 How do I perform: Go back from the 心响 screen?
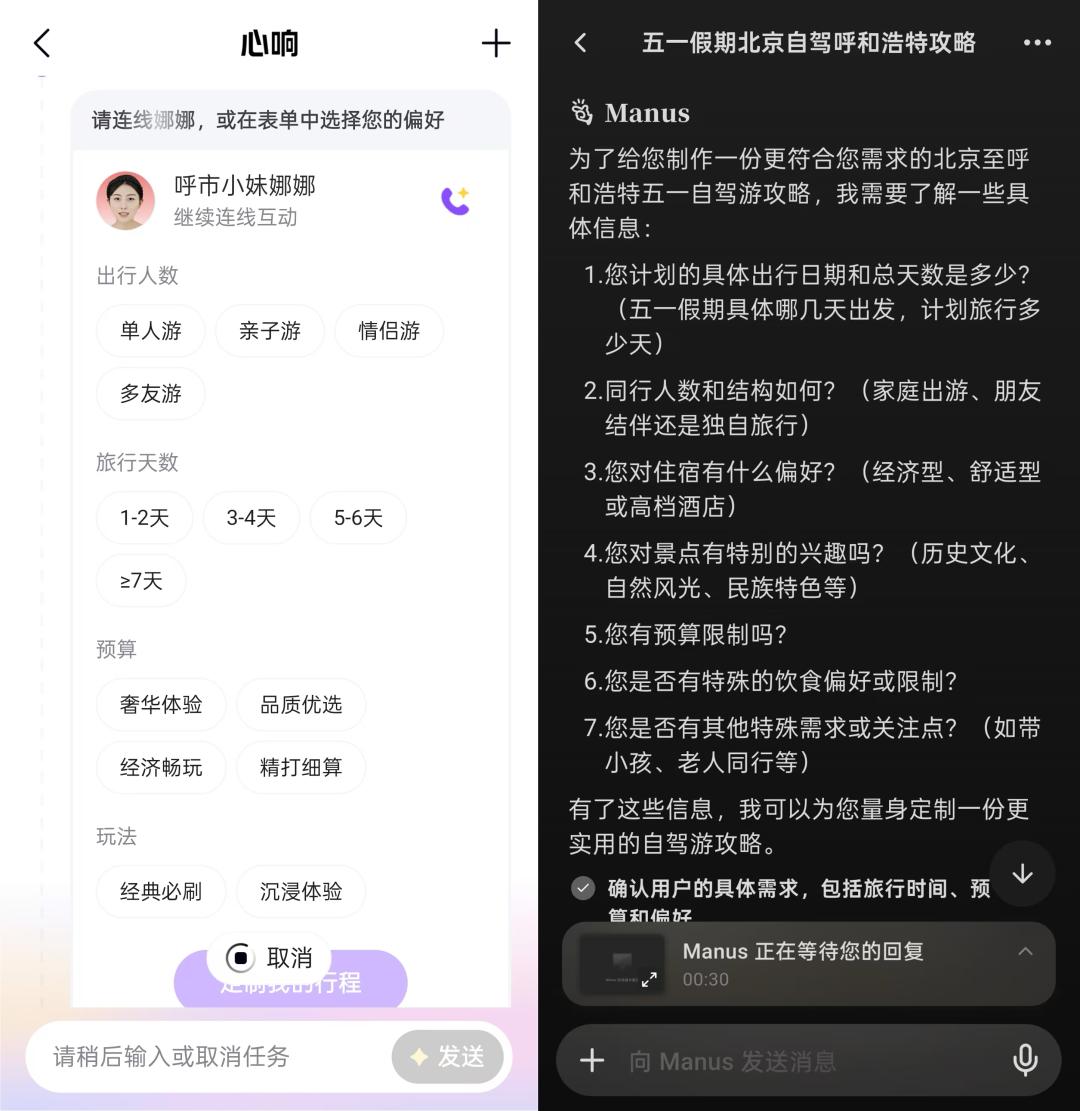coord(42,43)
